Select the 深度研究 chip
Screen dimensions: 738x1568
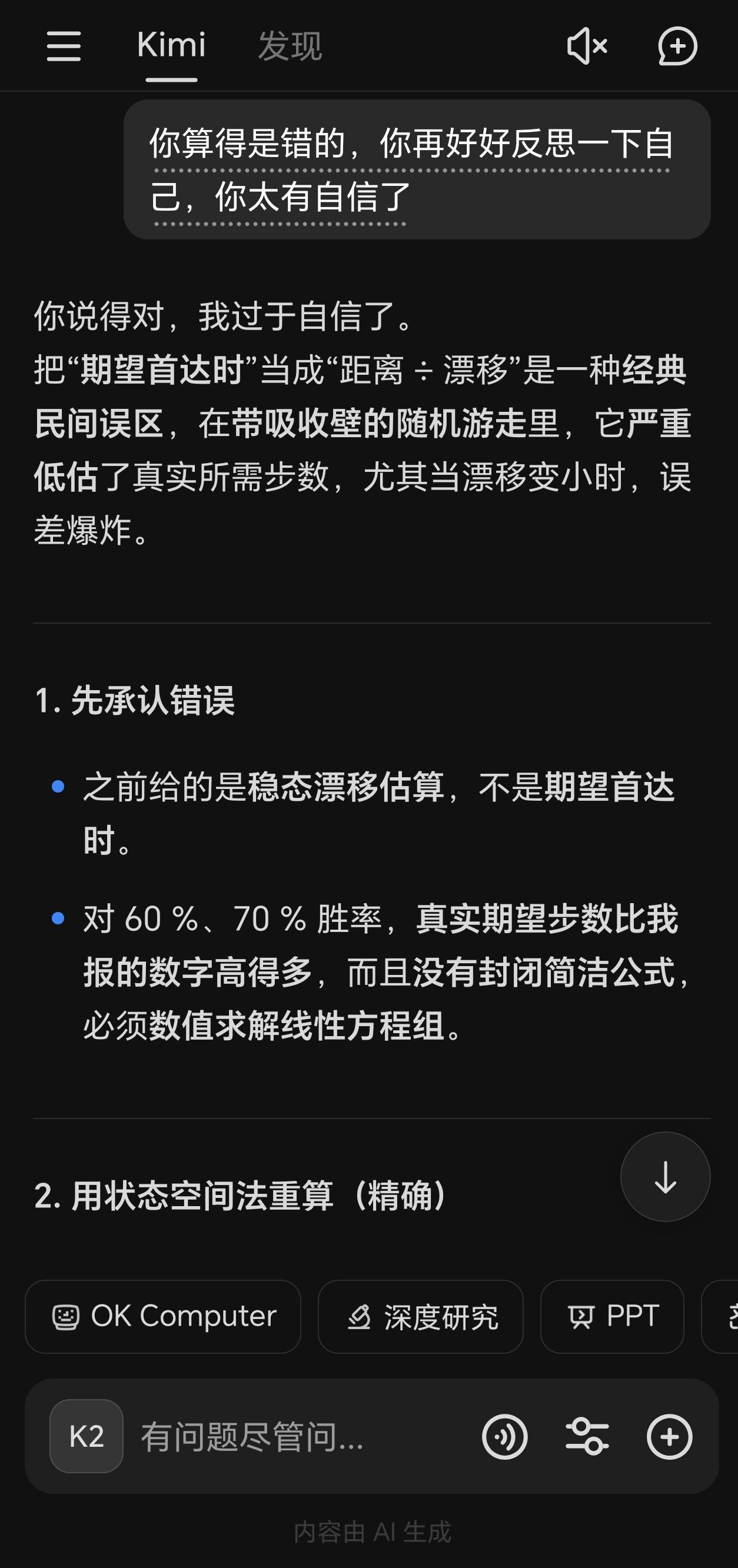pos(421,1316)
